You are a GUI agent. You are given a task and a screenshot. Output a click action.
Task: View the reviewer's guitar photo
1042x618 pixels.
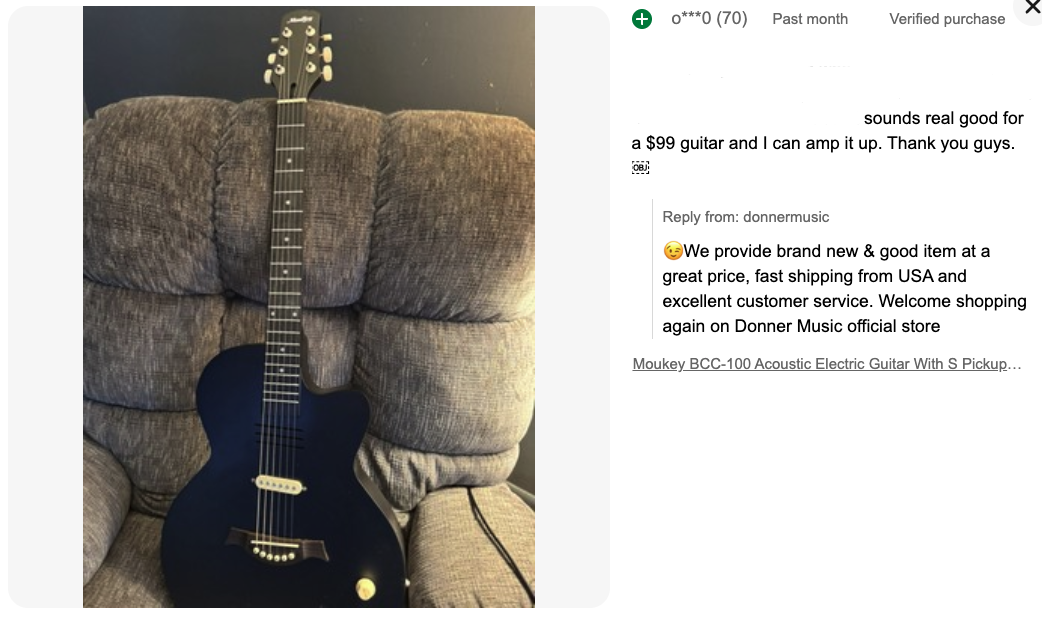tap(308, 307)
